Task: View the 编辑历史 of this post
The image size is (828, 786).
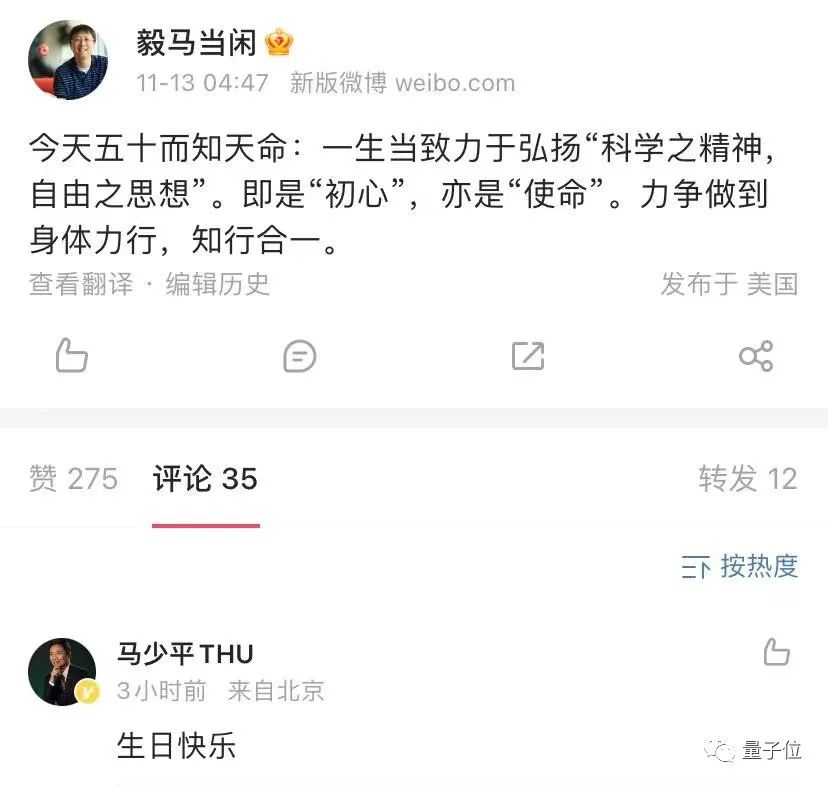Action: (x=218, y=284)
